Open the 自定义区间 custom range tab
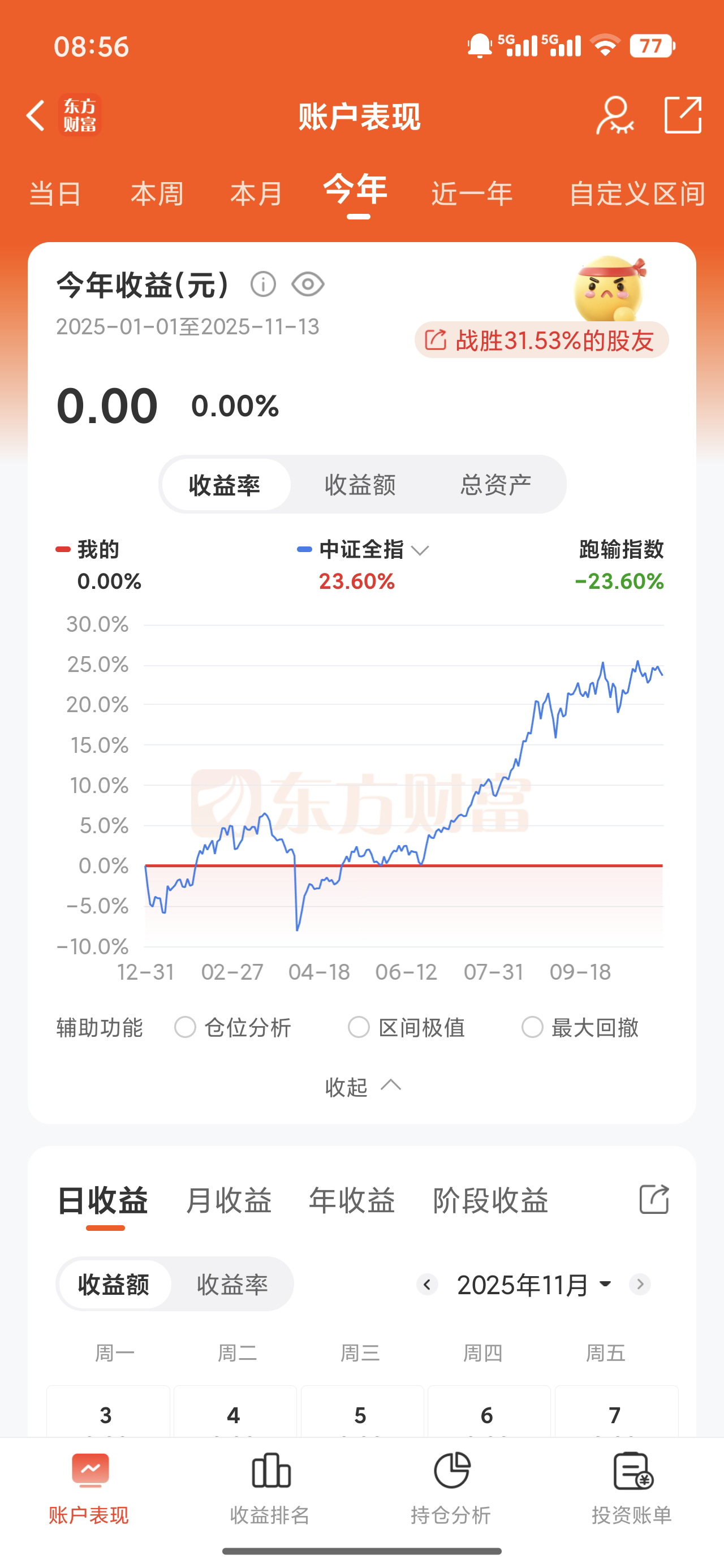 [637, 194]
